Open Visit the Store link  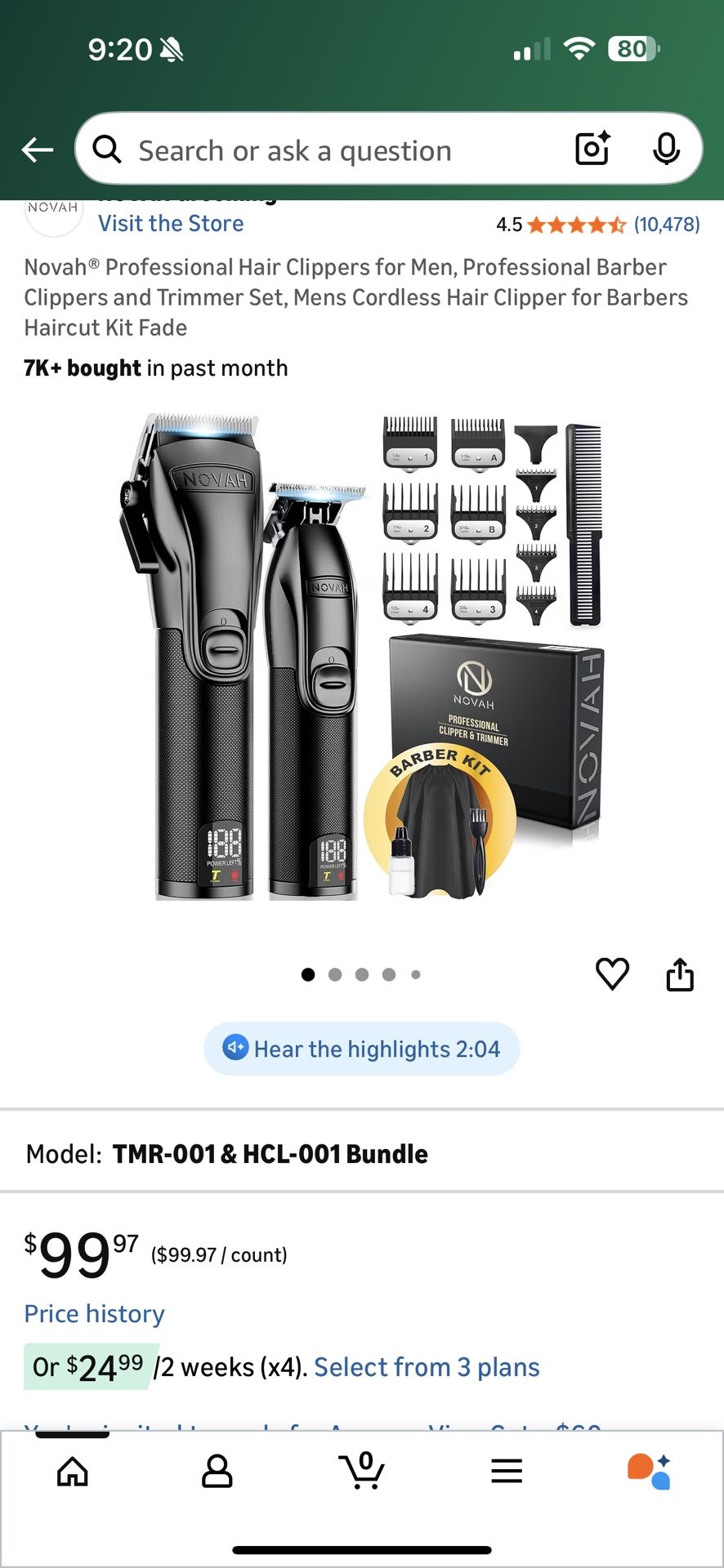pyautogui.click(x=170, y=223)
